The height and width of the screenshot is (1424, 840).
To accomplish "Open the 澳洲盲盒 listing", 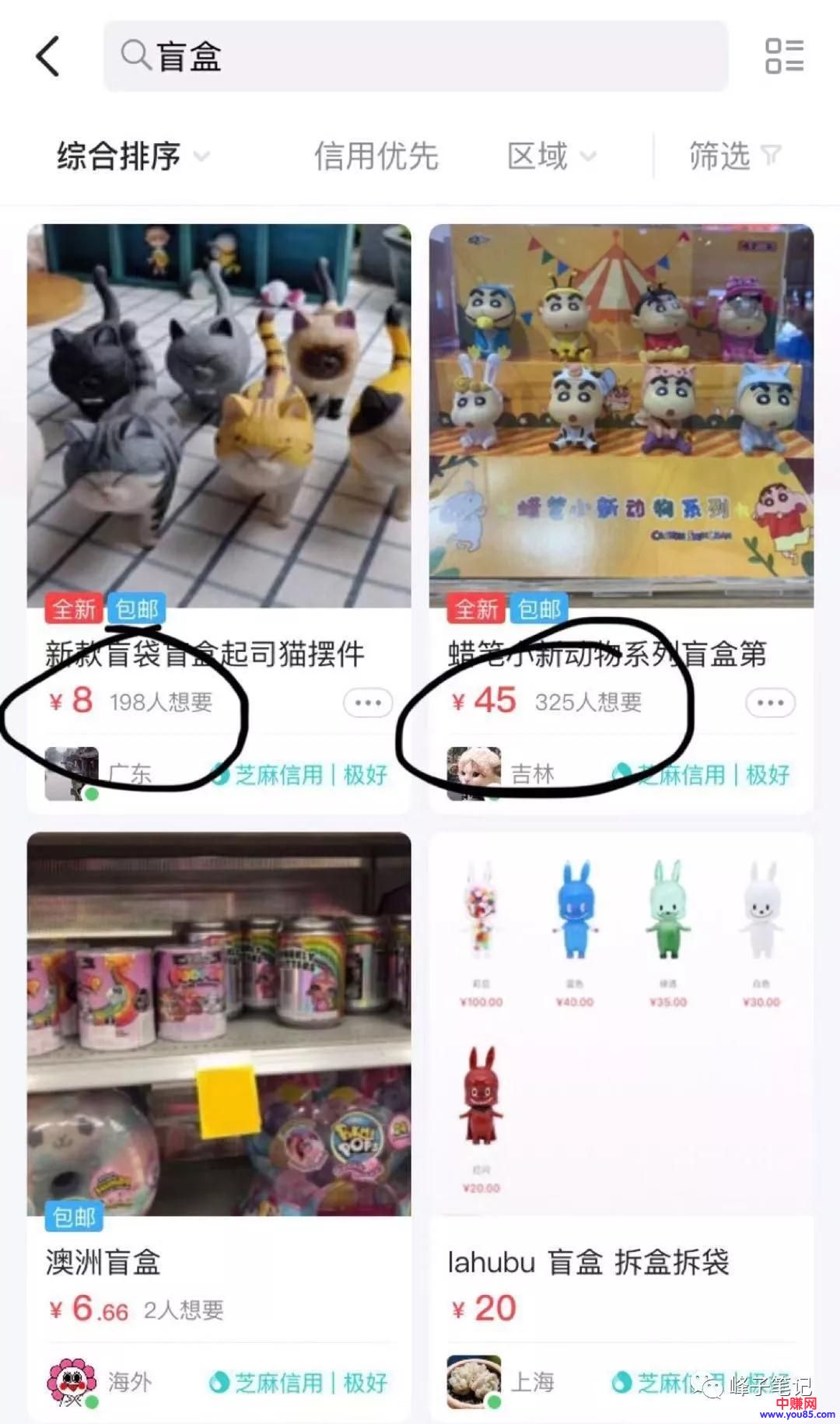I will click(219, 1024).
